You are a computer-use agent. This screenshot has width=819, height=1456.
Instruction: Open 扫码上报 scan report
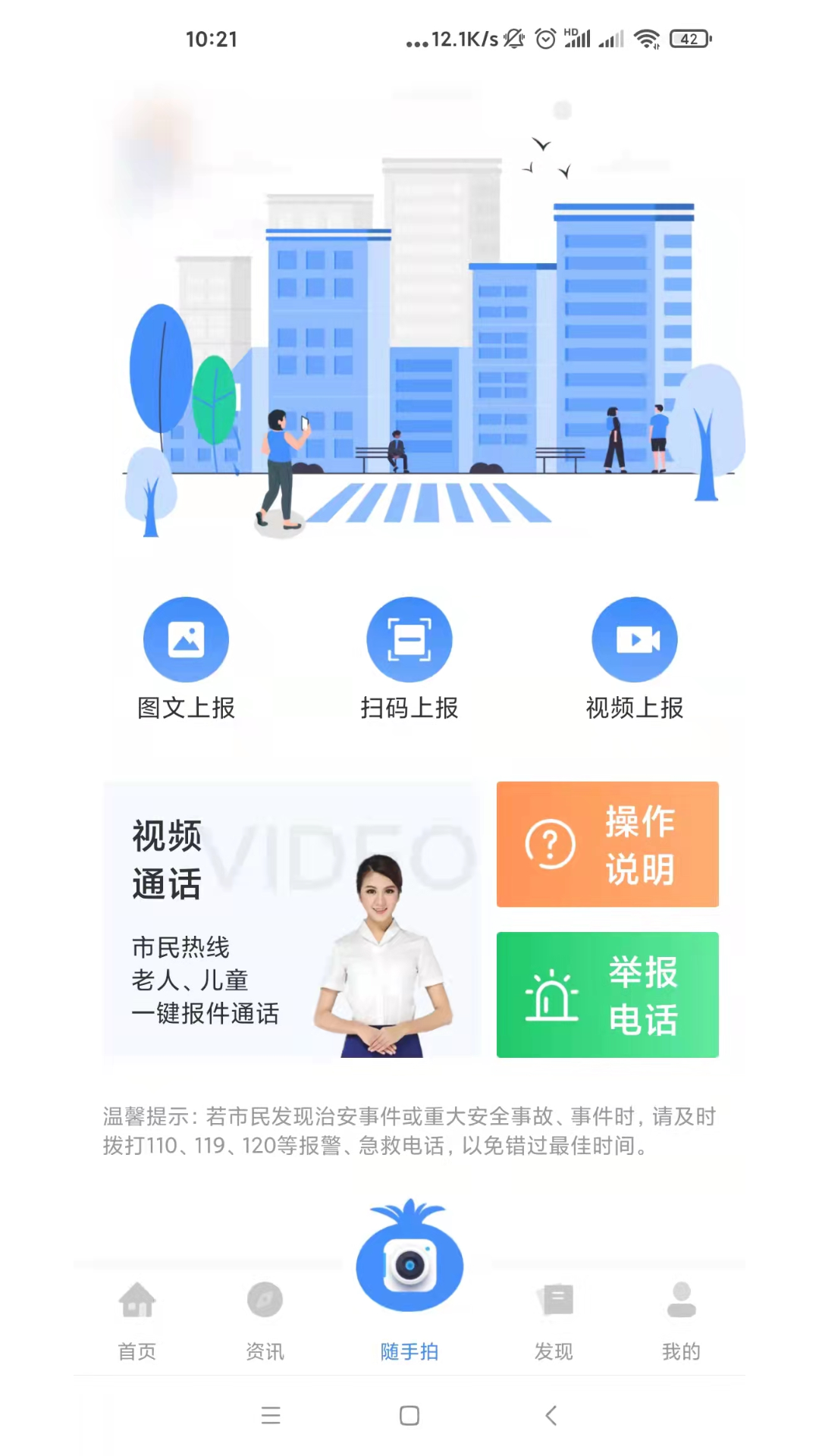click(409, 657)
